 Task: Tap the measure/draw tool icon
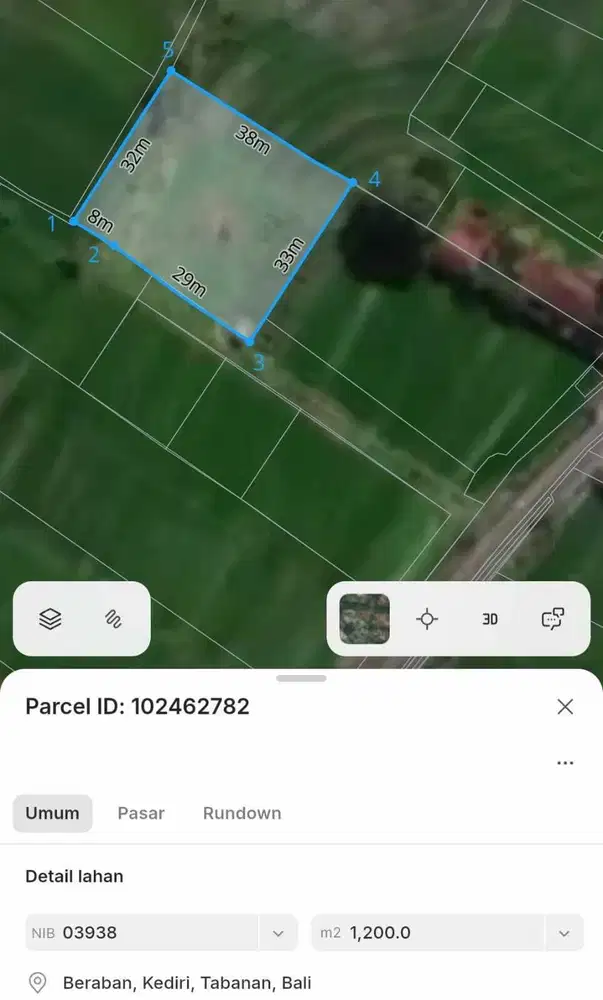pos(113,619)
